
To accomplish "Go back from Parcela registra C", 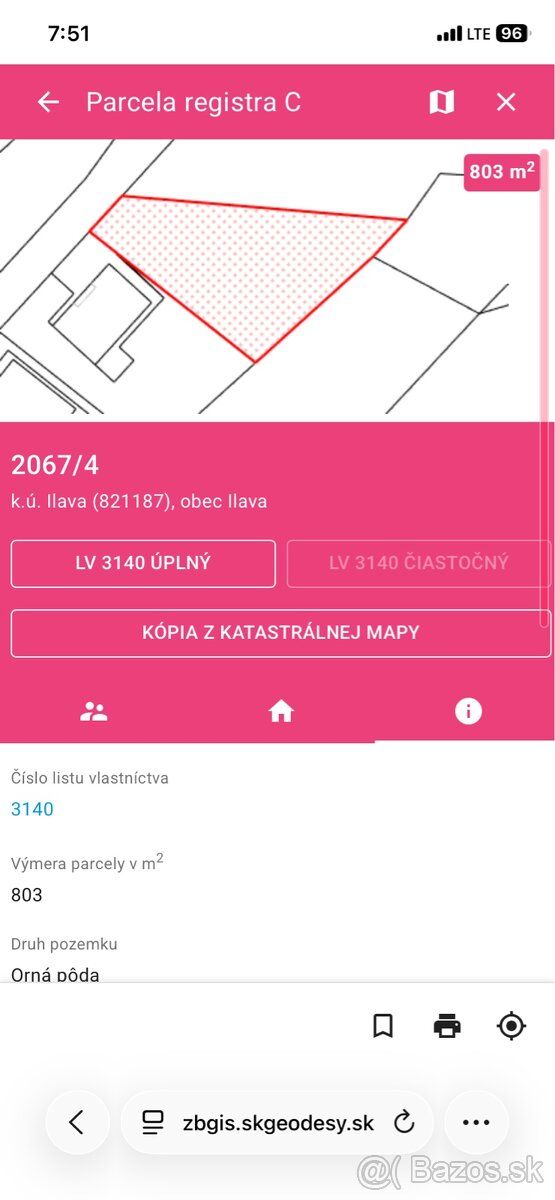I will (x=48, y=102).
